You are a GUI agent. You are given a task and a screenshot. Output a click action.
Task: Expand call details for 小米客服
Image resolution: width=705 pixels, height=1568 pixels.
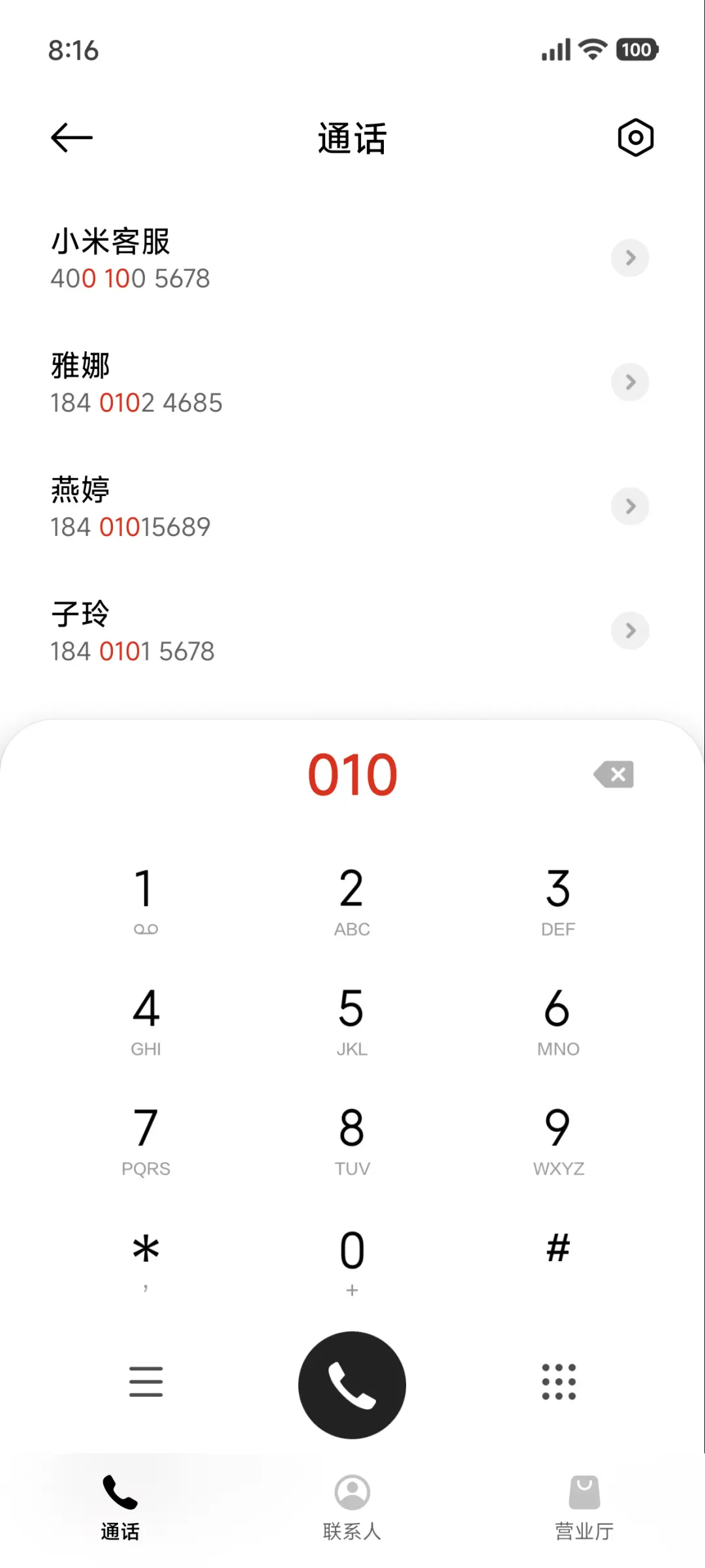point(629,258)
